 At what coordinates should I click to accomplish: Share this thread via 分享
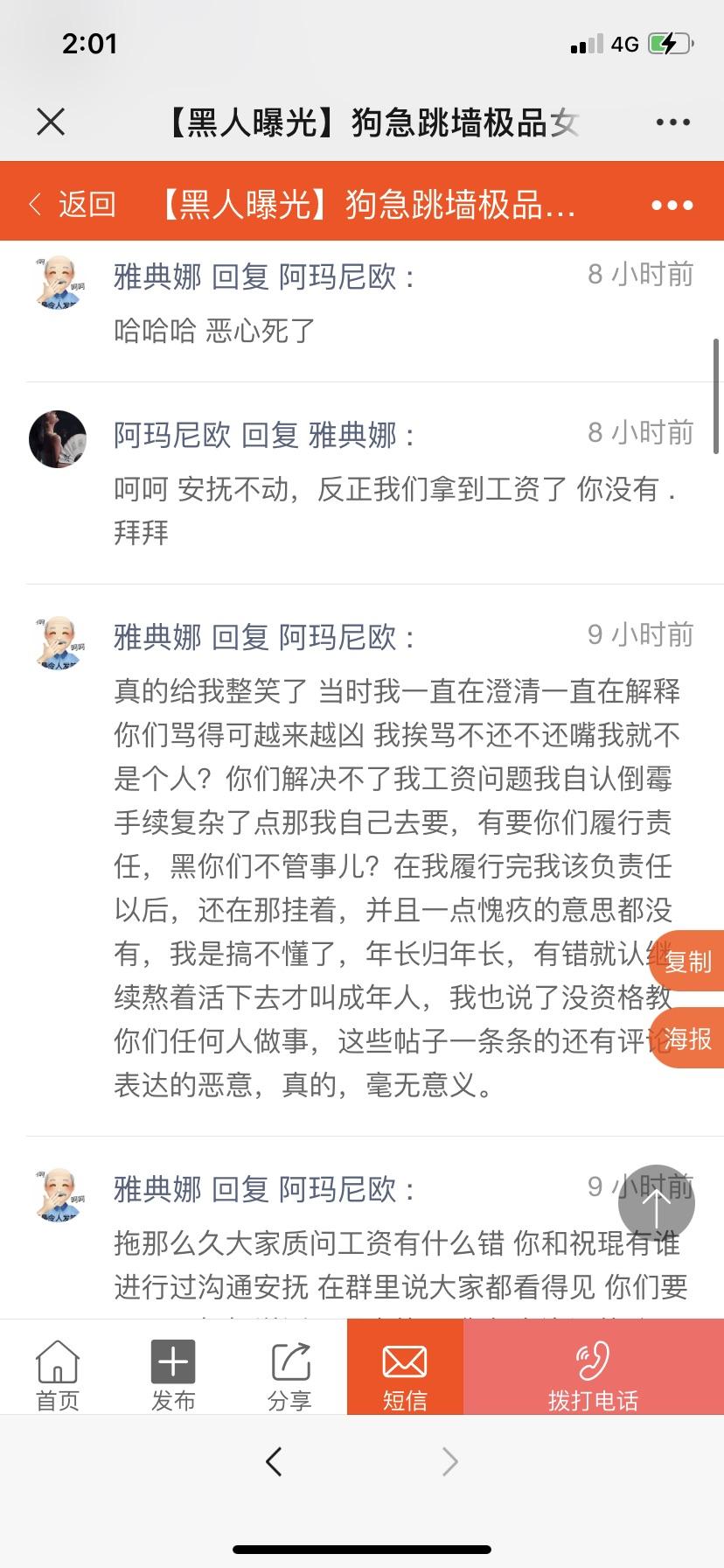(x=289, y=1375)
